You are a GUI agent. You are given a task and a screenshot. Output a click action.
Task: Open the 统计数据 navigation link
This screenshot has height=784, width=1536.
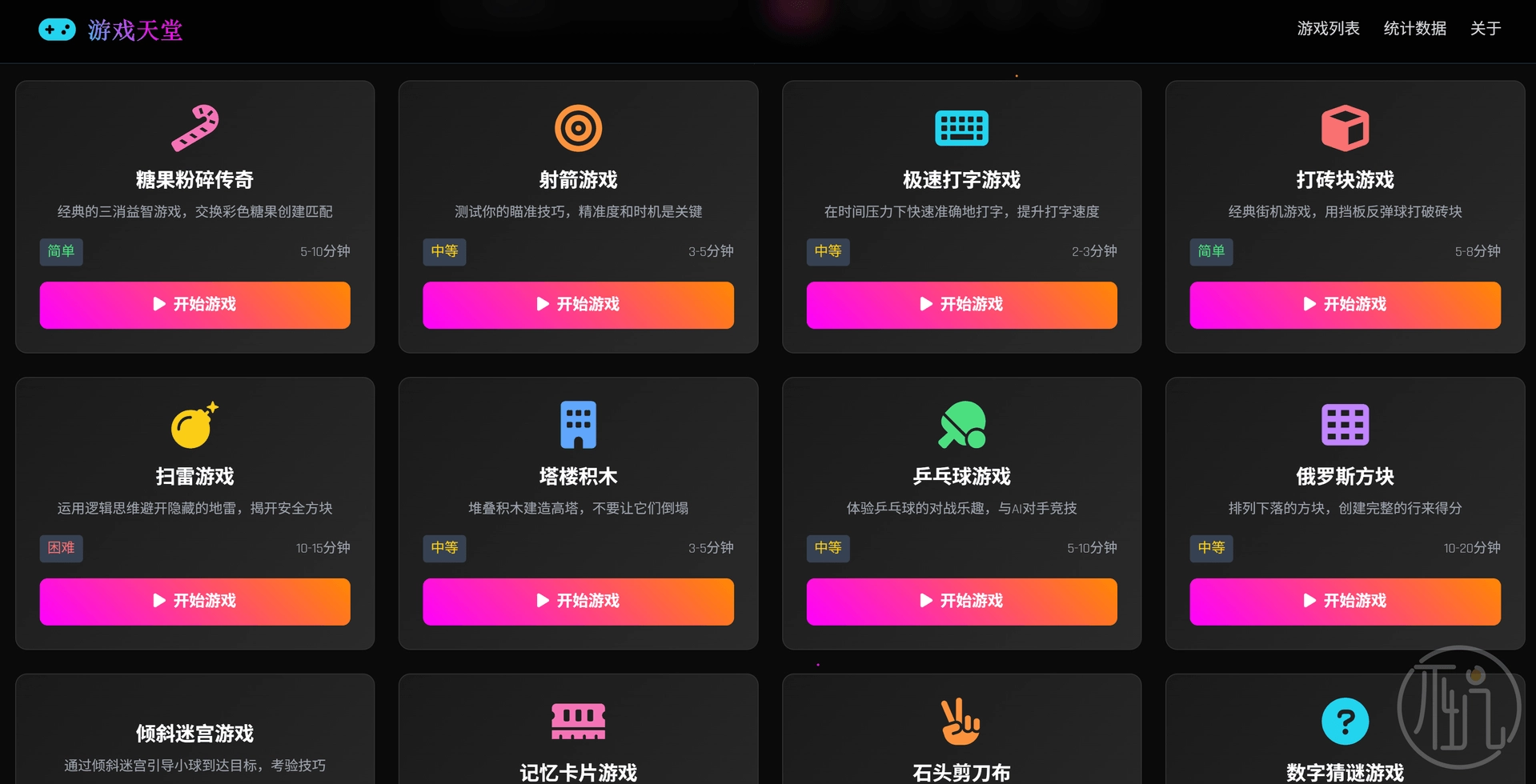click(1414, 29)
